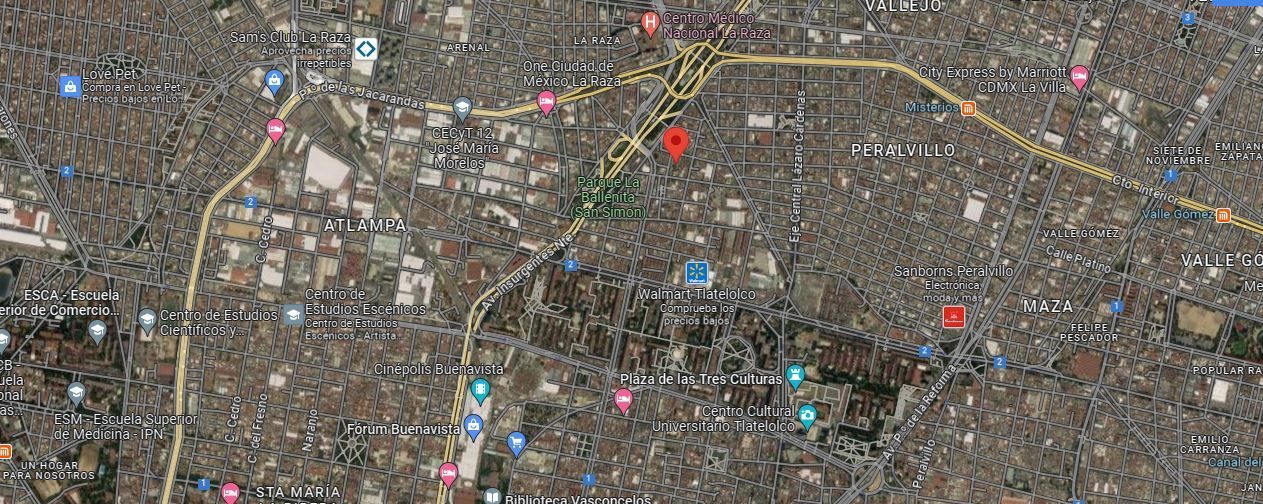This screenshot has width=1263, height=504.
Task: Open Centro de Estudios Escénicos marker
Action: [292, 315]
